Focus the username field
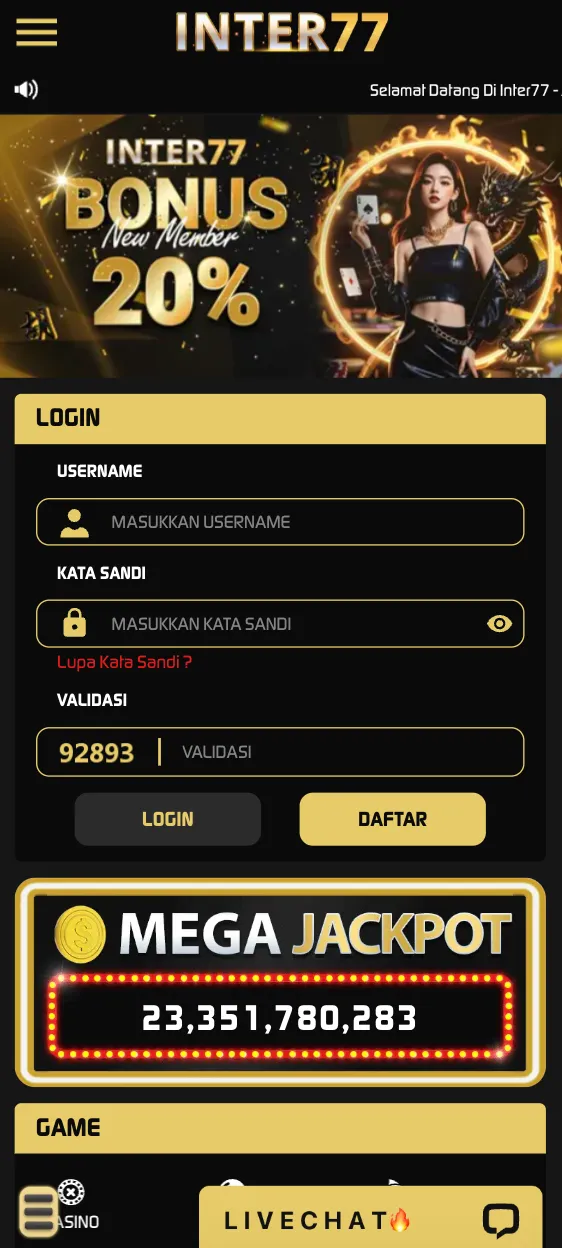562x1248 pixels. tap(280, 522)
